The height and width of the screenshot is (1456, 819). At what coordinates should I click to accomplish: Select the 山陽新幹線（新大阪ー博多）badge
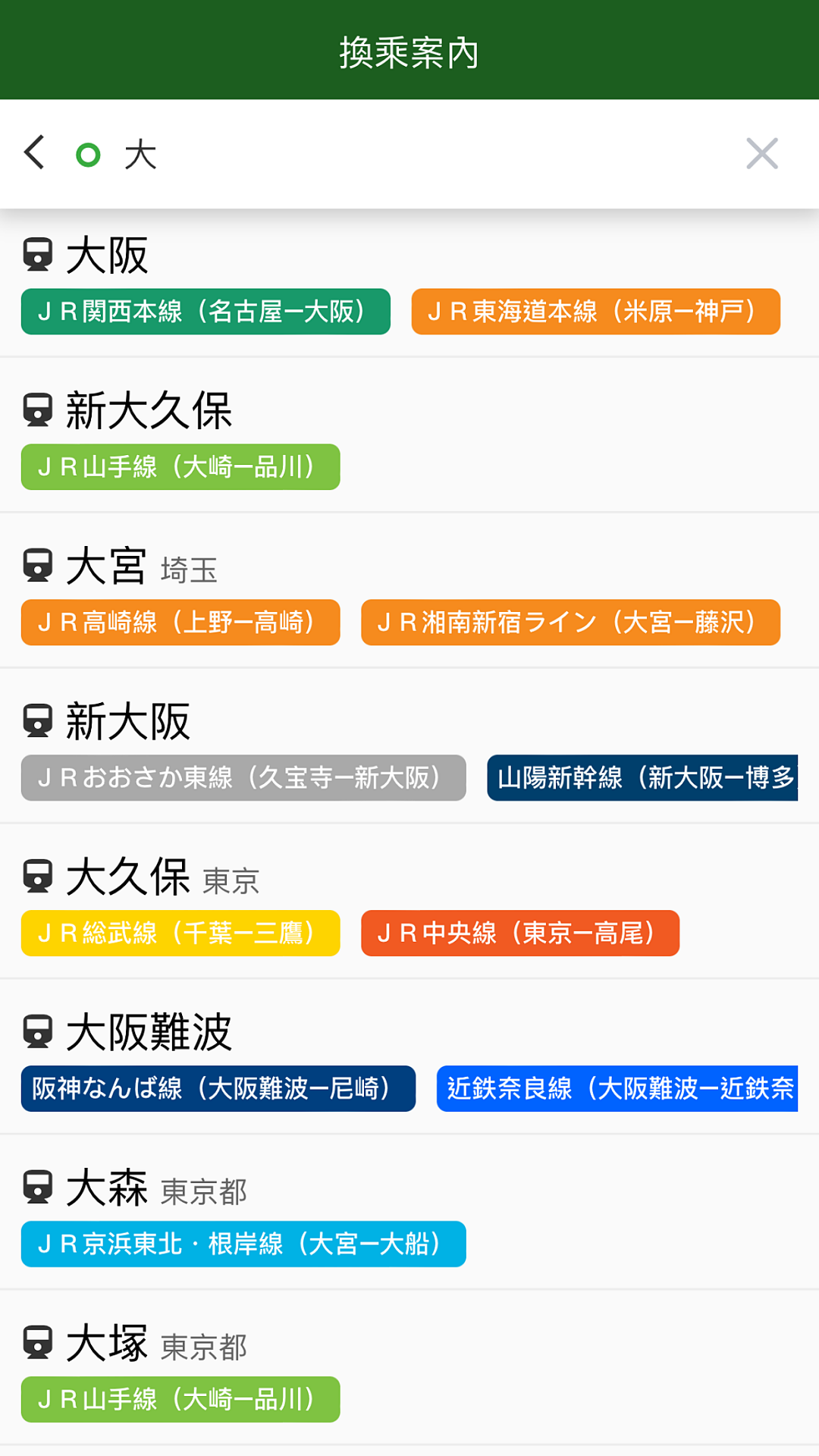(x=646, y=778)
